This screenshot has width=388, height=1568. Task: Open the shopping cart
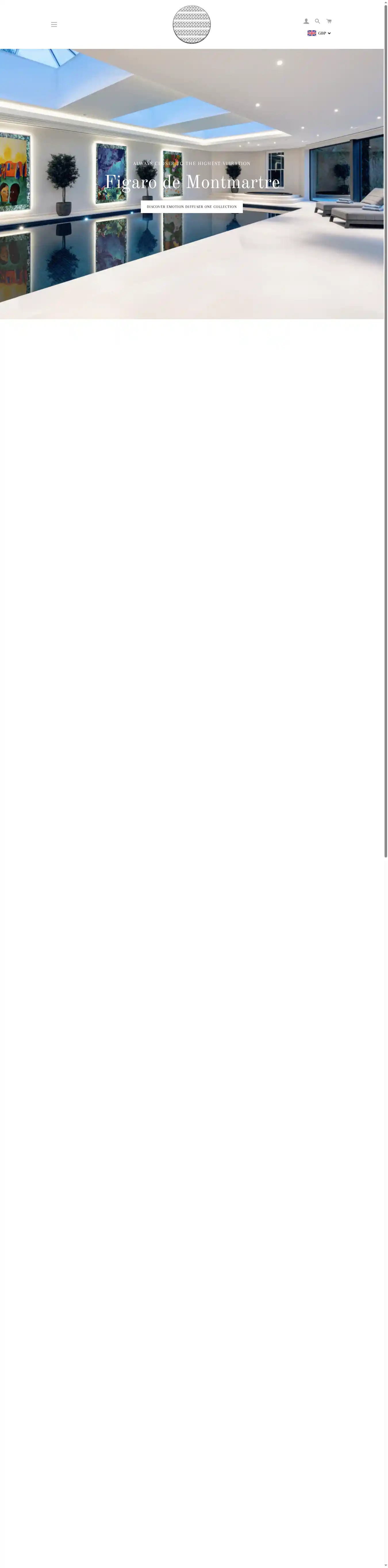329,21
